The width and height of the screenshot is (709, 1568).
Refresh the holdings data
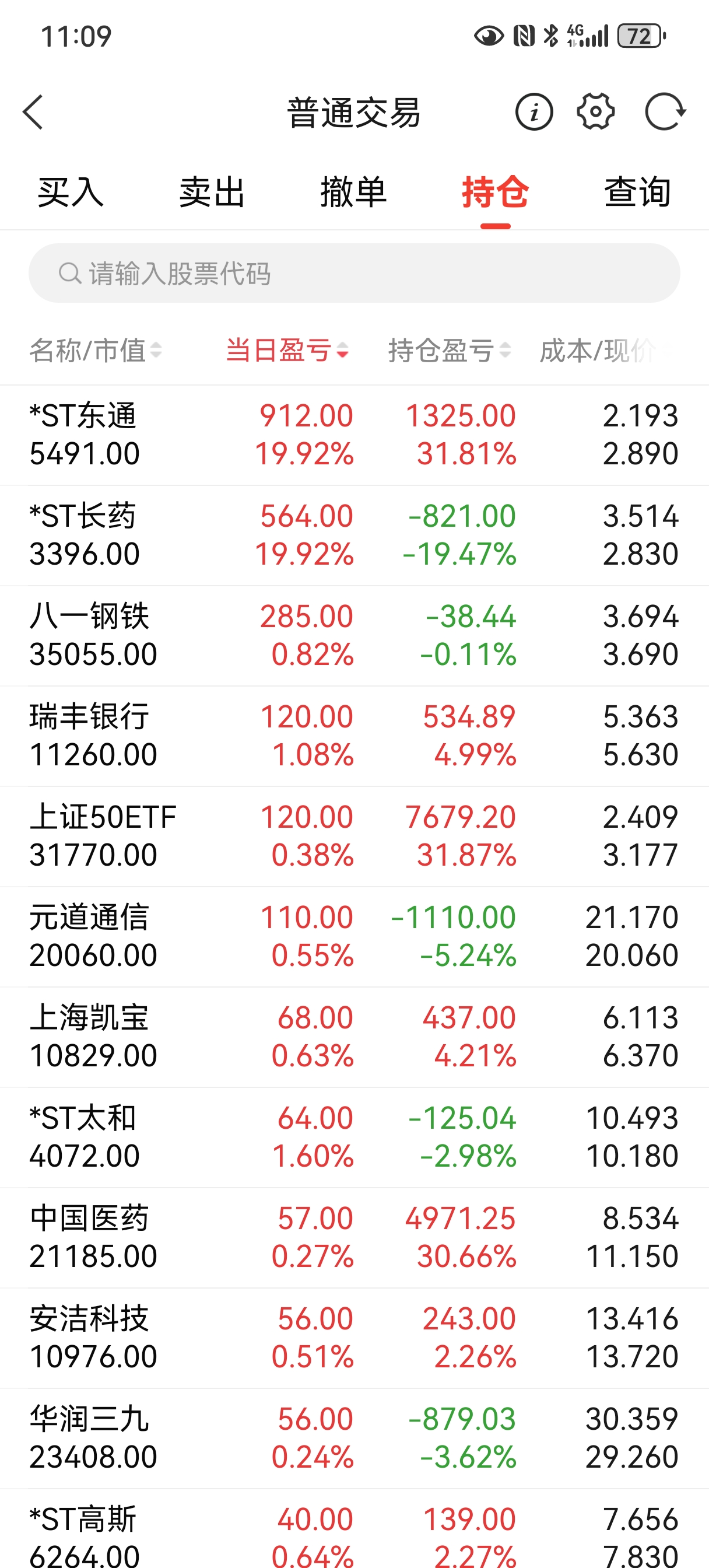[x=665, y=112]
